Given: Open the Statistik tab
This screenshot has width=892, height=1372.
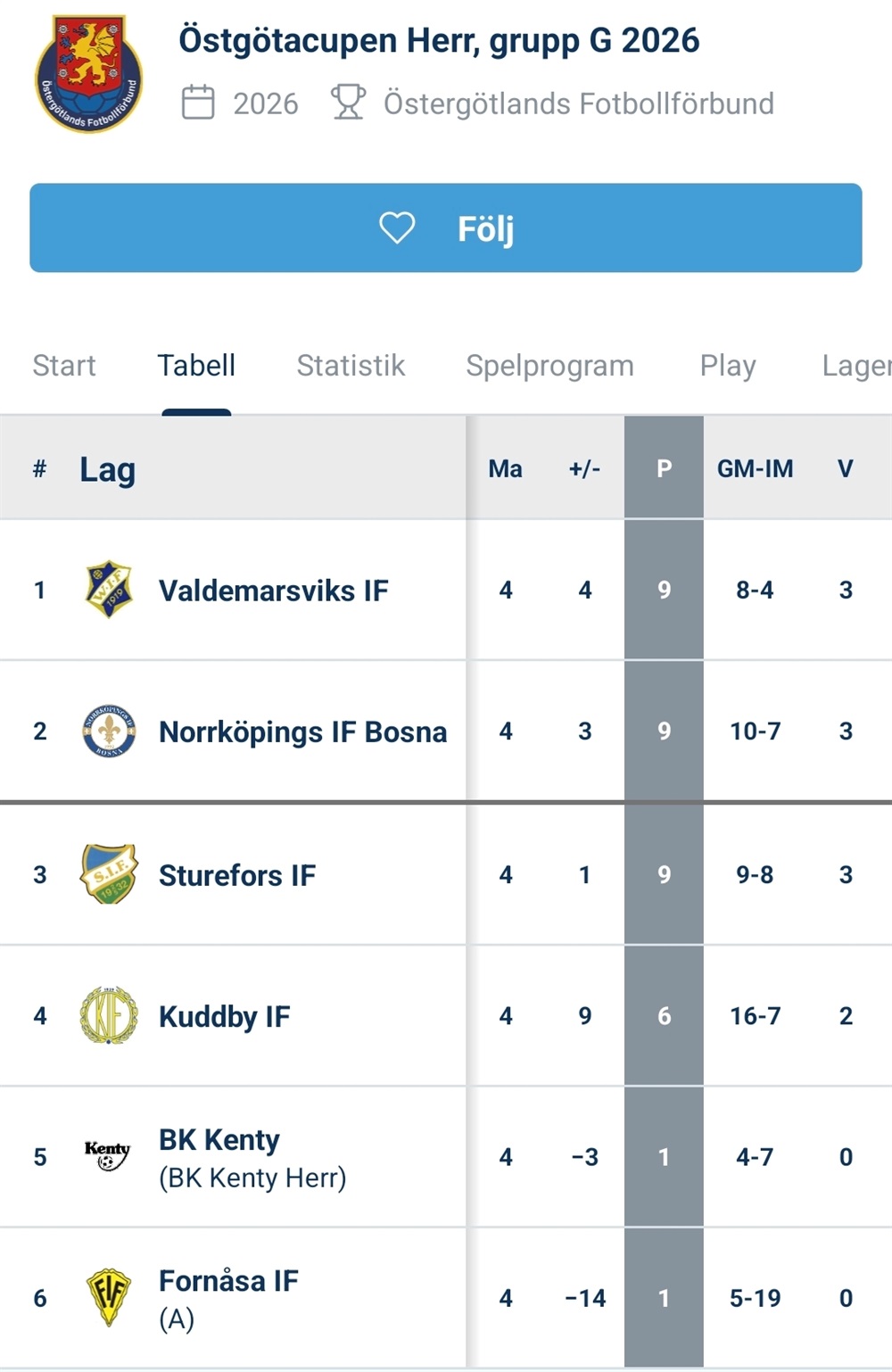Looking at the screenshot, I should tap(351, 366).
